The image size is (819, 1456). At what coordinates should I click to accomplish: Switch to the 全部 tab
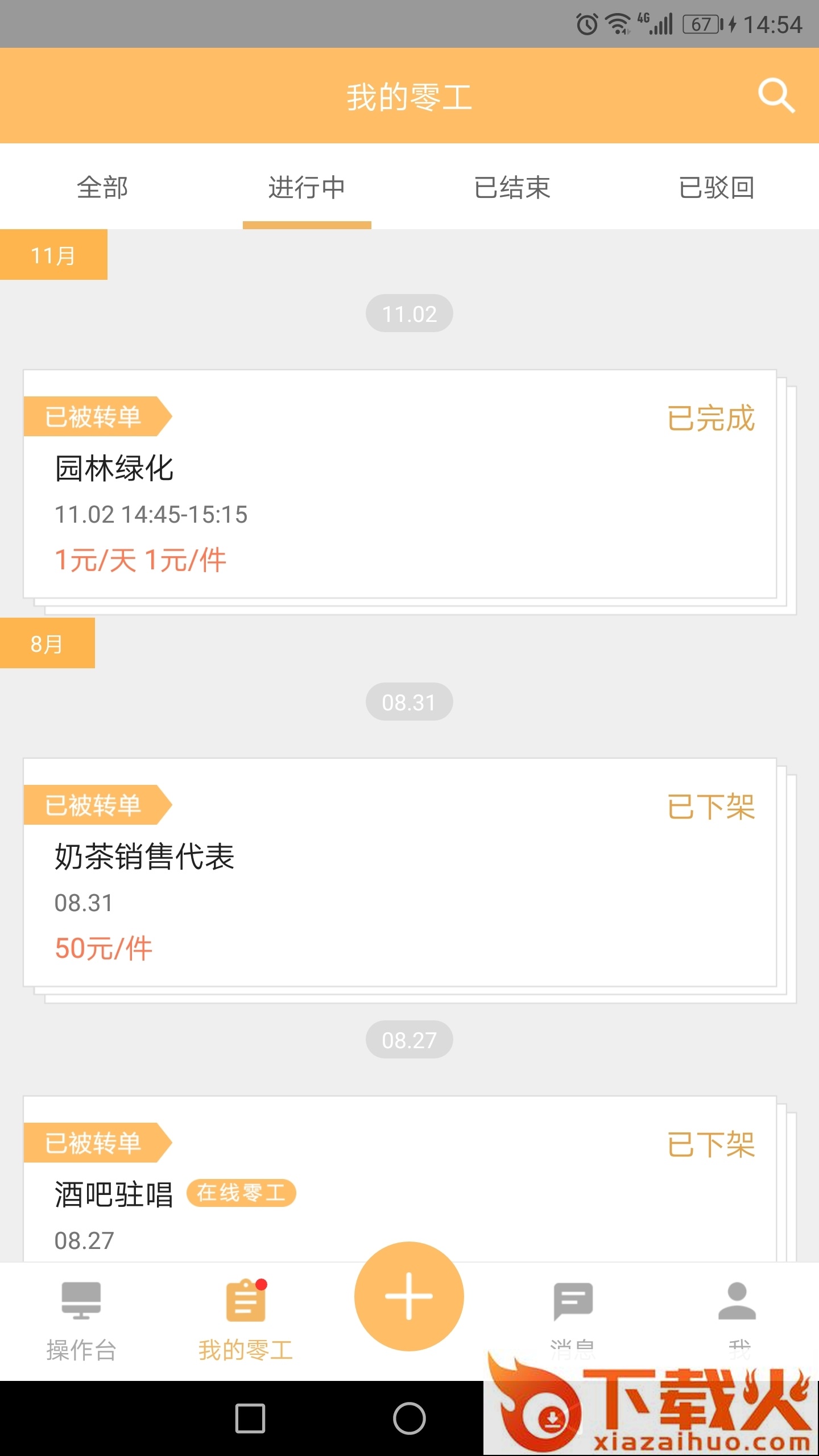pos(102,188)
